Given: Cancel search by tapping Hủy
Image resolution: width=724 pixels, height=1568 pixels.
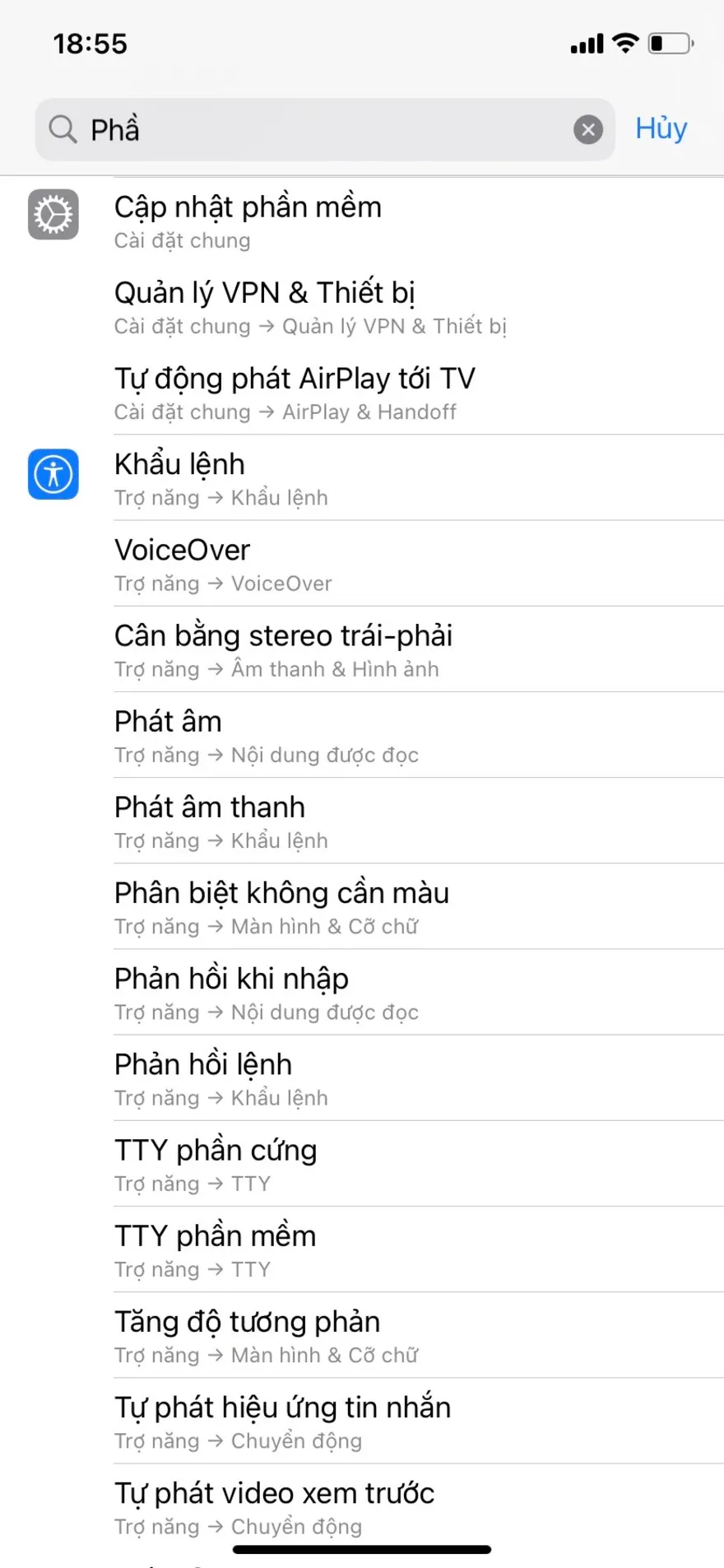Looking at the screenshot, I should point(661,128).
